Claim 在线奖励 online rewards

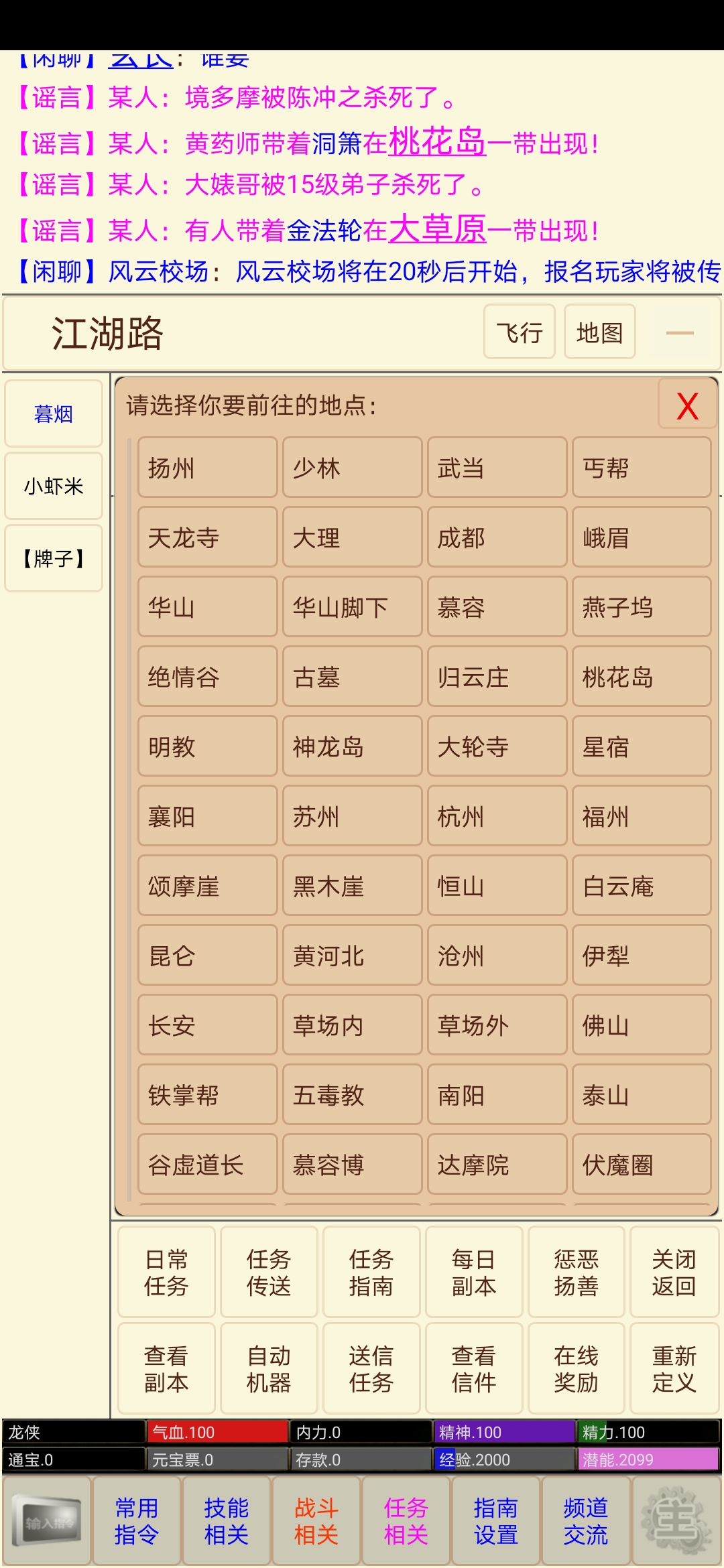pos(576,1368)
